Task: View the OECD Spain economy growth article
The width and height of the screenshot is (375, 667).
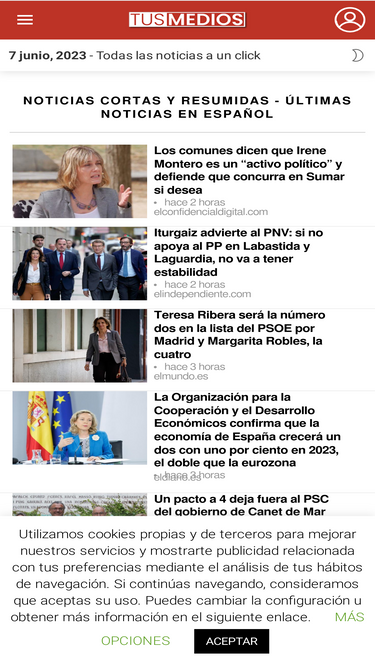Action: pos(247,430)
